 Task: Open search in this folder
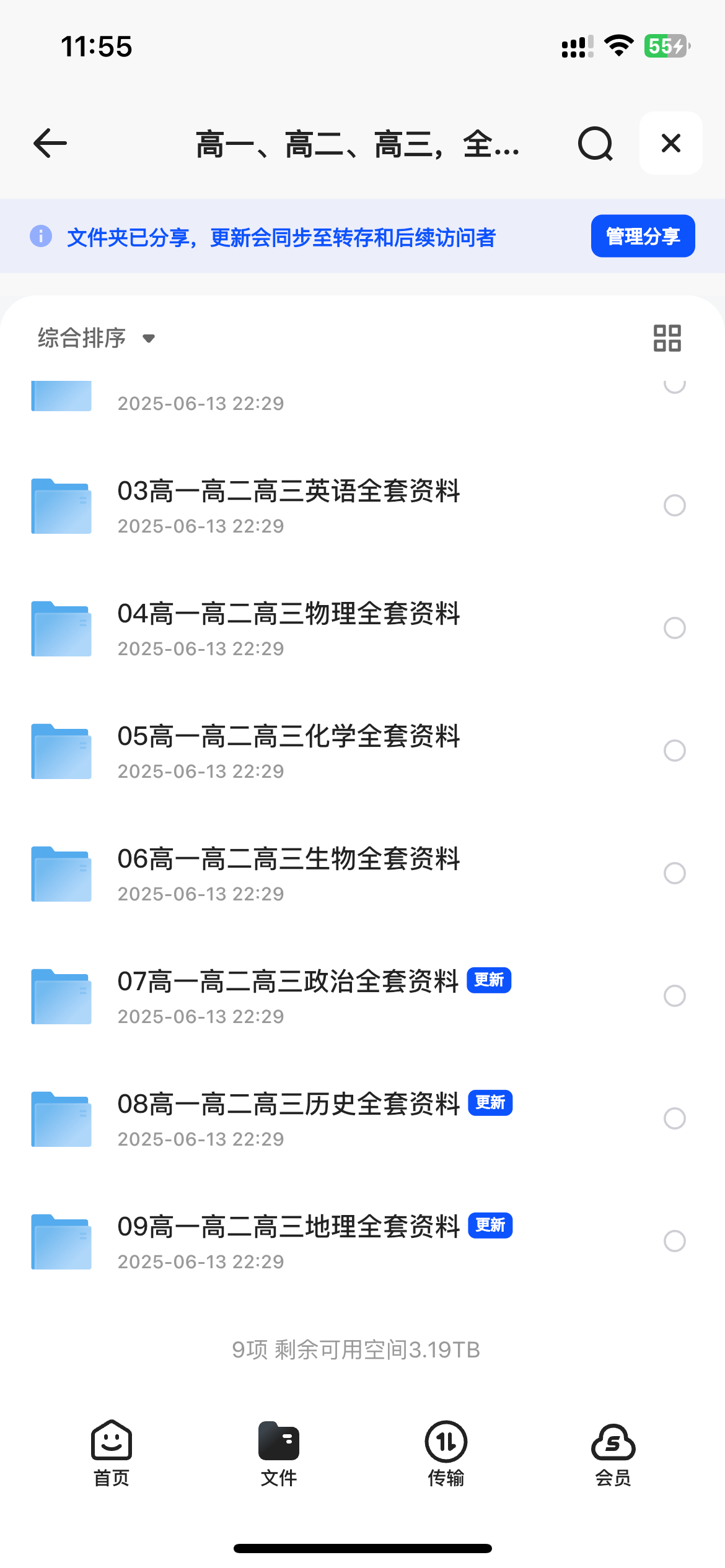click(595, 144)
